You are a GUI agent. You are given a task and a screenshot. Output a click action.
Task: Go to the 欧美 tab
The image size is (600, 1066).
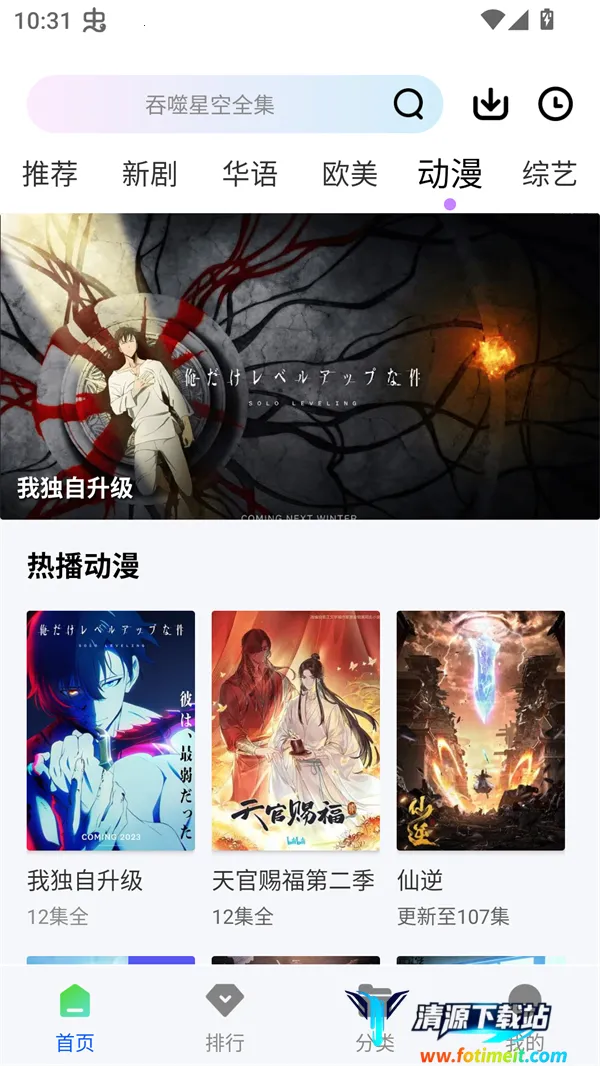(350, 174)
